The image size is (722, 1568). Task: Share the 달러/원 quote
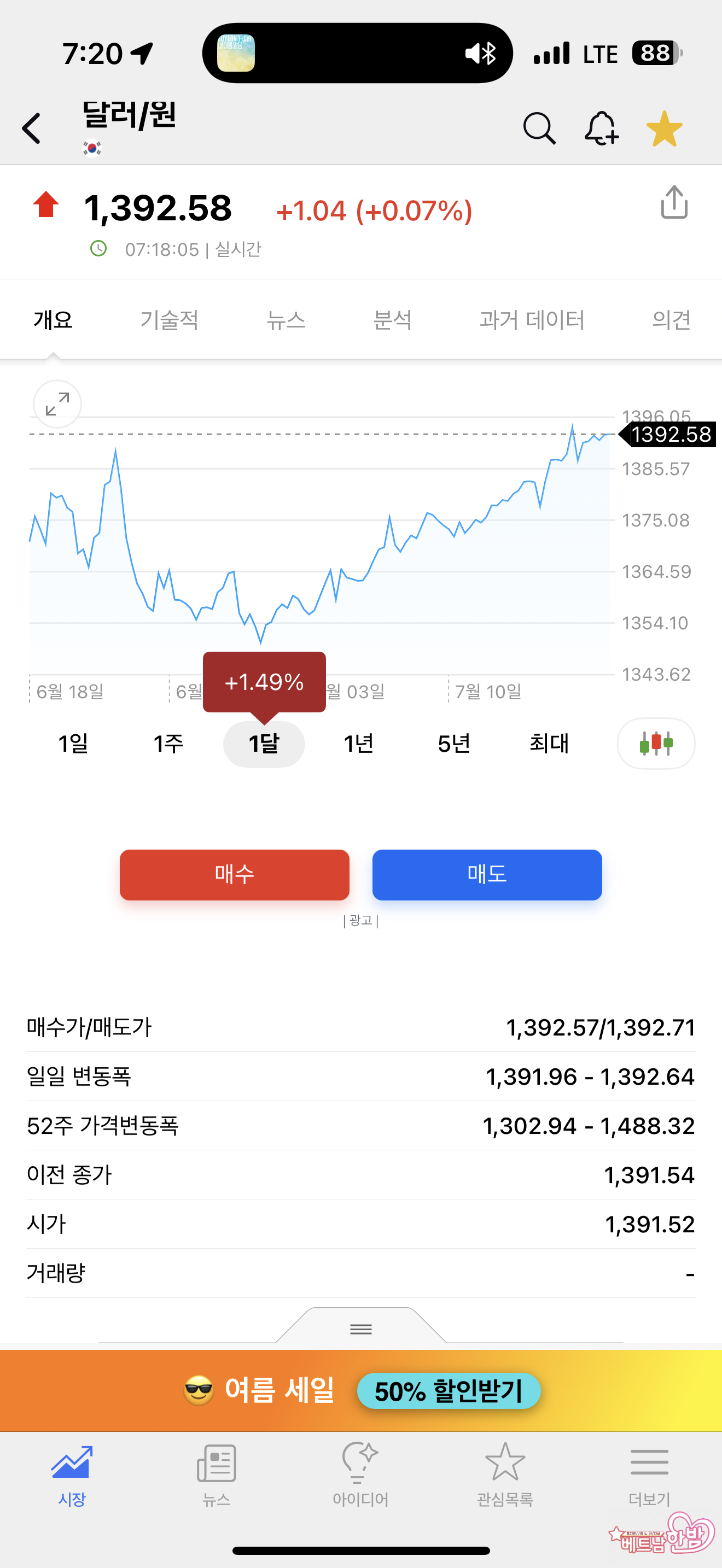[x=674, y=203]
